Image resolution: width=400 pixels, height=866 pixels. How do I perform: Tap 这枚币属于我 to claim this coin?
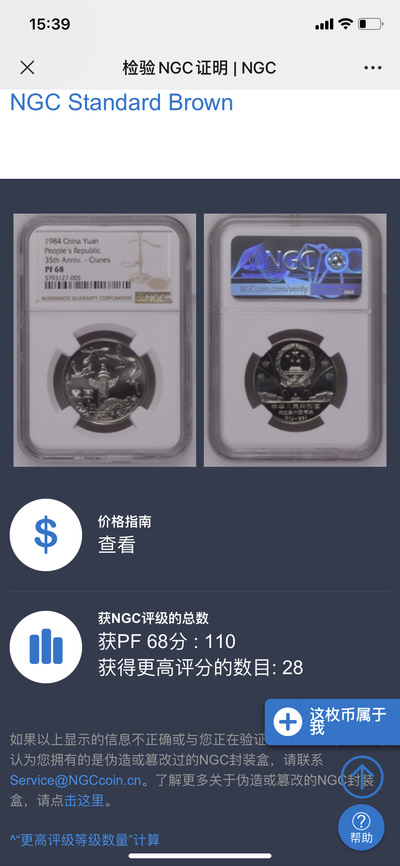pyautogui.click(x=333, y=722)
